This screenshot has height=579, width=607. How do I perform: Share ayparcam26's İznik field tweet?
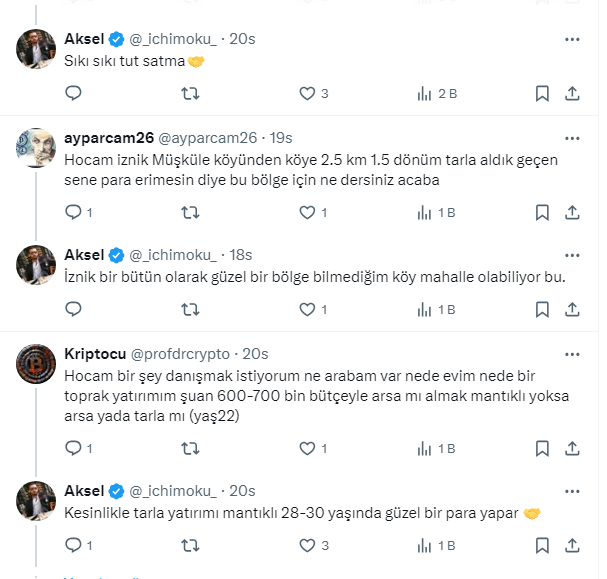pyautogui.click(x=572, y=212)
